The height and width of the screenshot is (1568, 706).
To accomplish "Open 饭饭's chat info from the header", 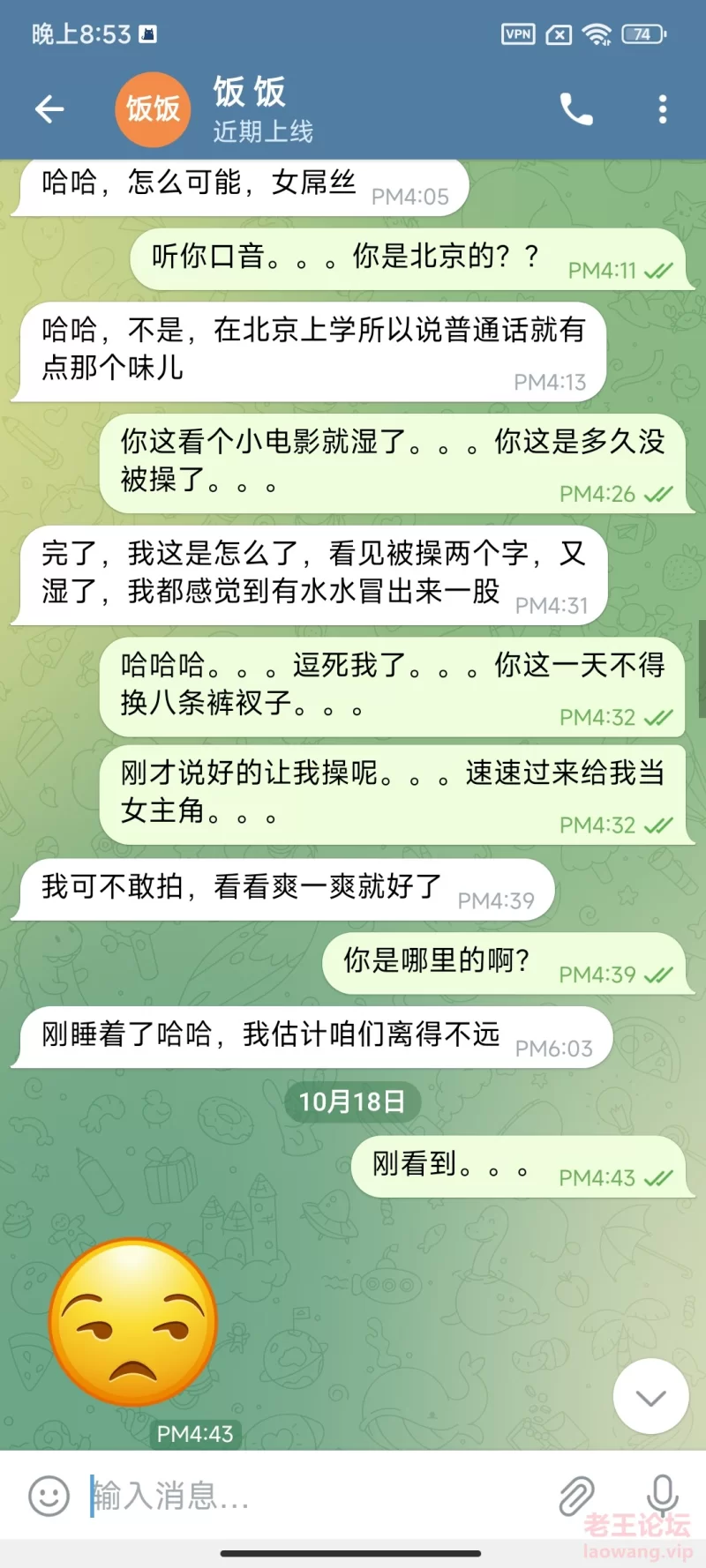I will 265,109.
